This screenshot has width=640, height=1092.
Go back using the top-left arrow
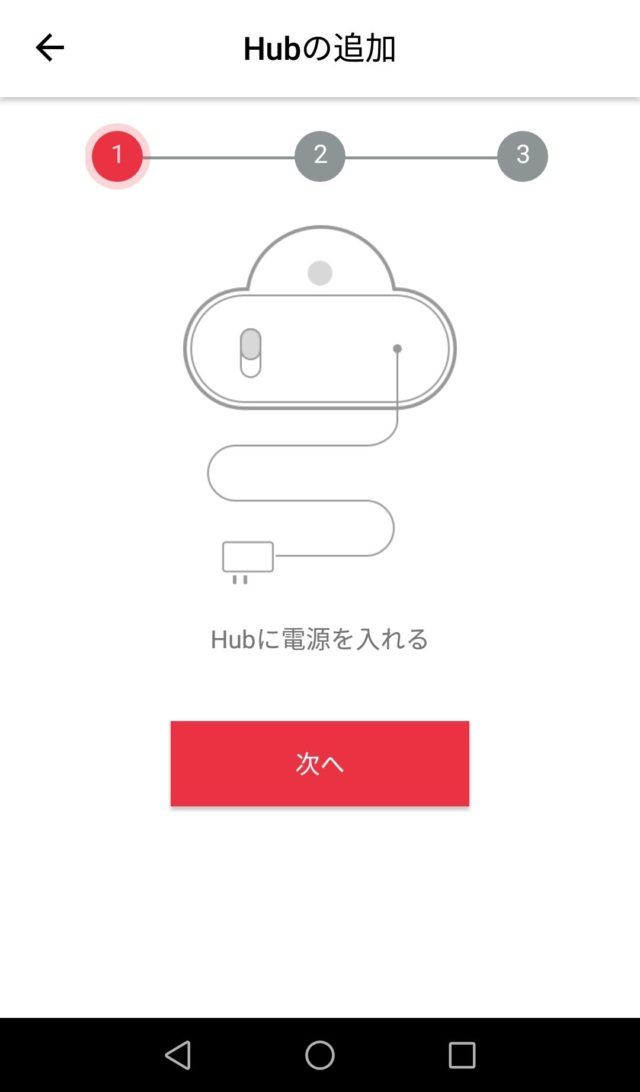[49, 48]
